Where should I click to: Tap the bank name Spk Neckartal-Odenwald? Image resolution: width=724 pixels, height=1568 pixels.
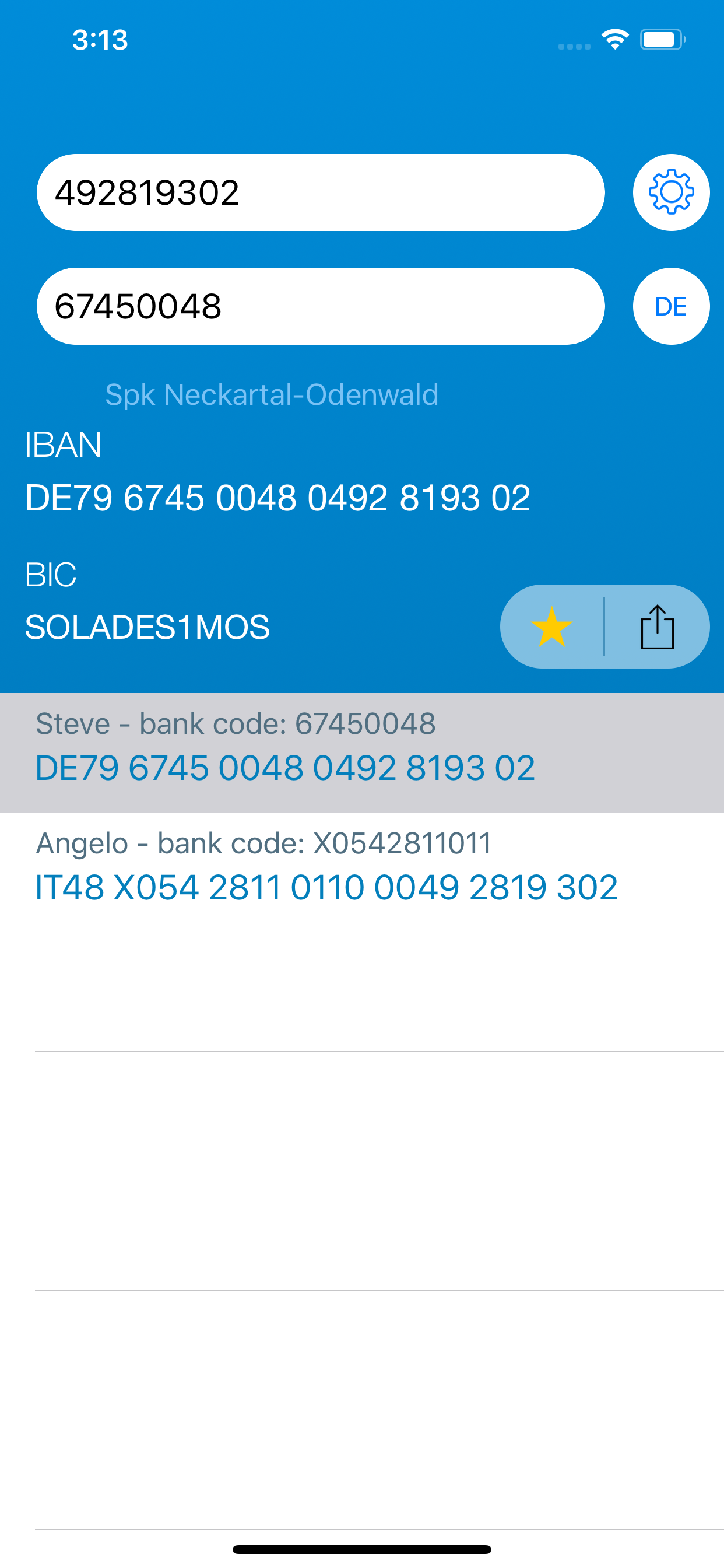[x=271, y=395]
